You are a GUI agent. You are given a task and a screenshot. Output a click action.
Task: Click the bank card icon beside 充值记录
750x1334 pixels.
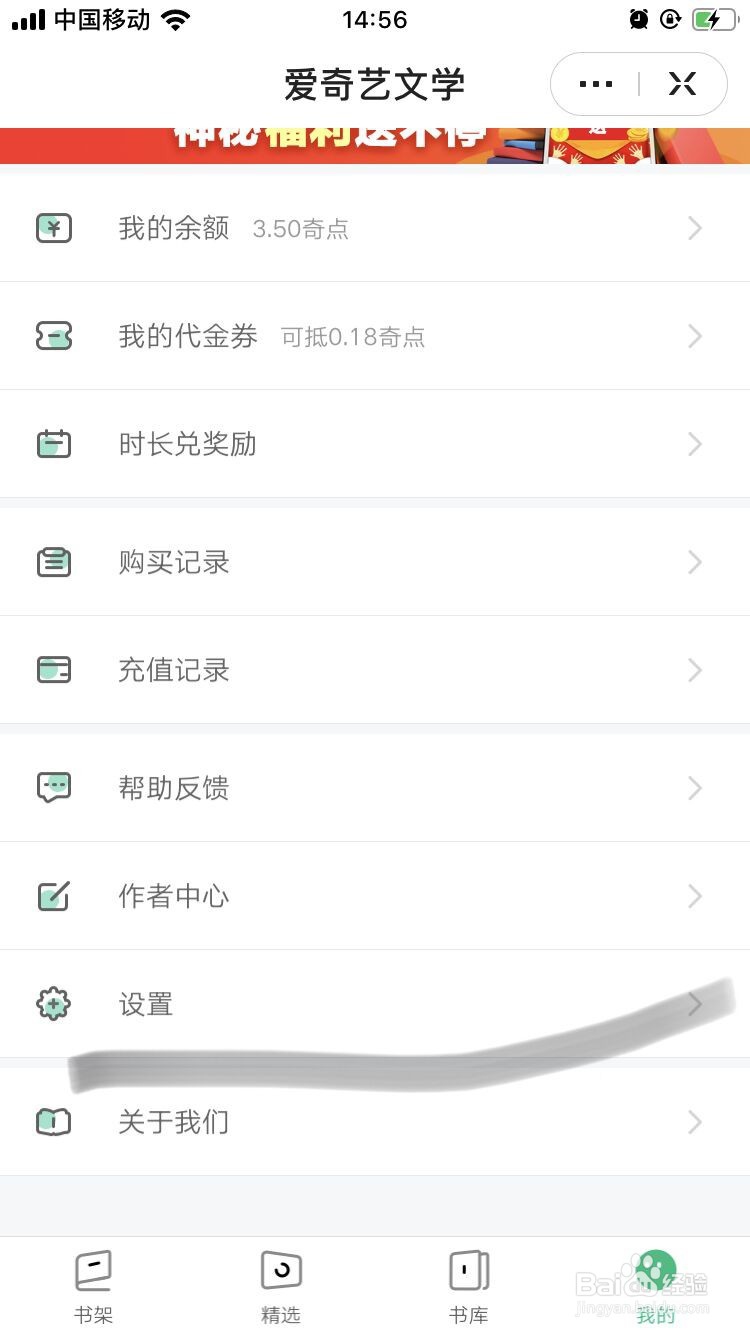pos(53,670)
